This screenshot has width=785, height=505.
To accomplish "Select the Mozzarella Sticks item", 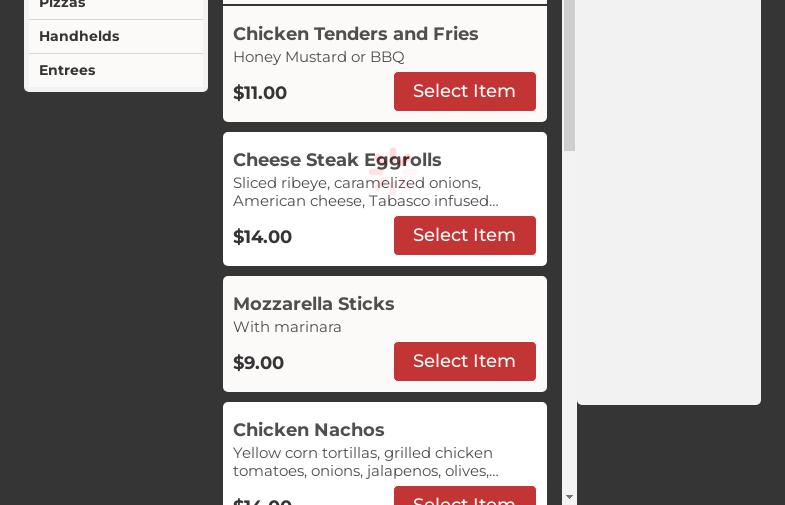I will [464, 361].
